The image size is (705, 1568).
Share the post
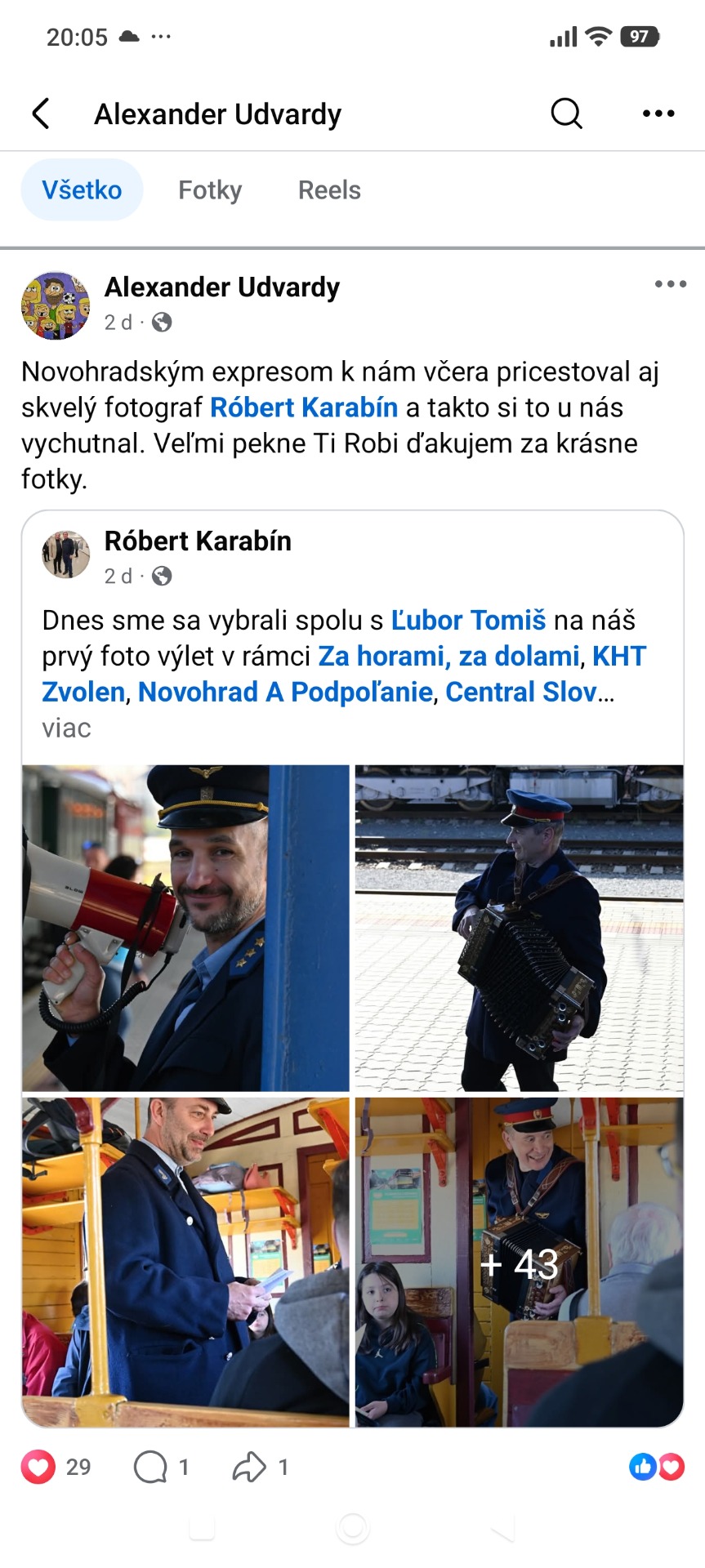[x=249, y=1468]
